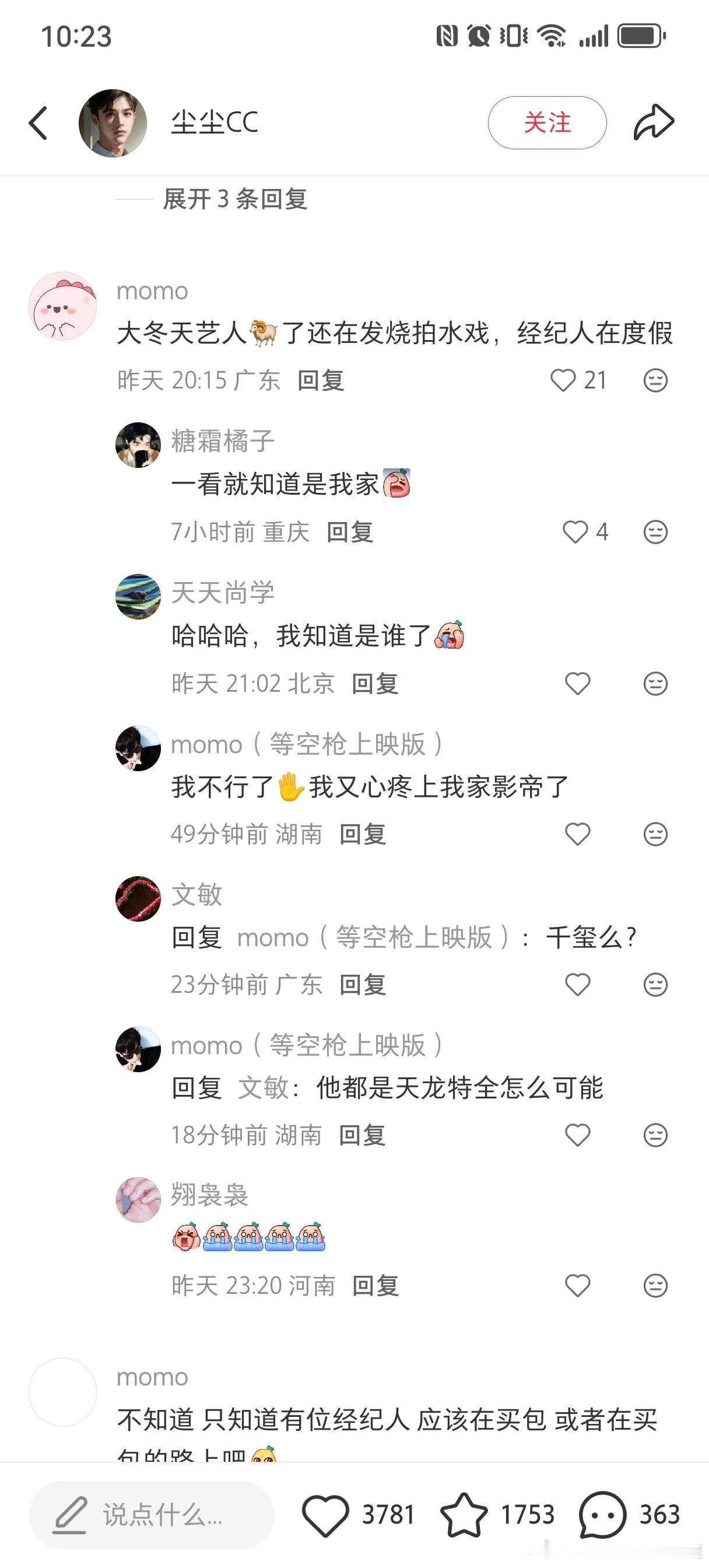Check the battery indicator in status bar

638,37
